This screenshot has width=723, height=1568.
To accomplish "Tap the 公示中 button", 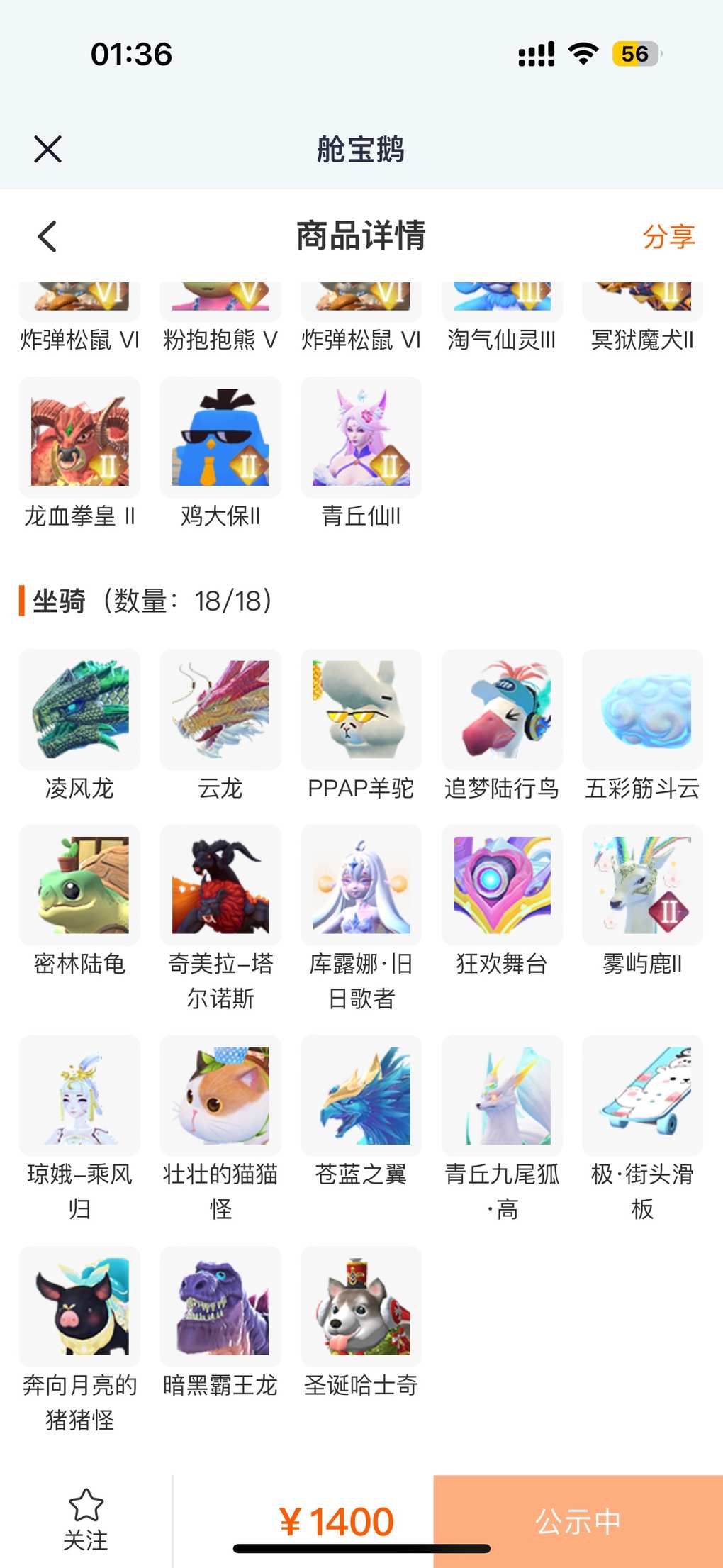I will (578, 1521).
